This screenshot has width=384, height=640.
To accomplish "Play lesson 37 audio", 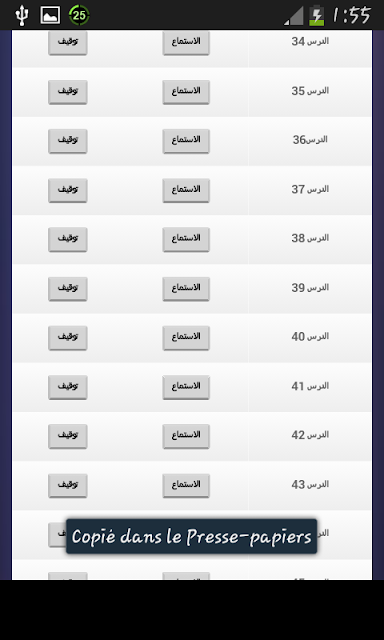I will 186,190.
